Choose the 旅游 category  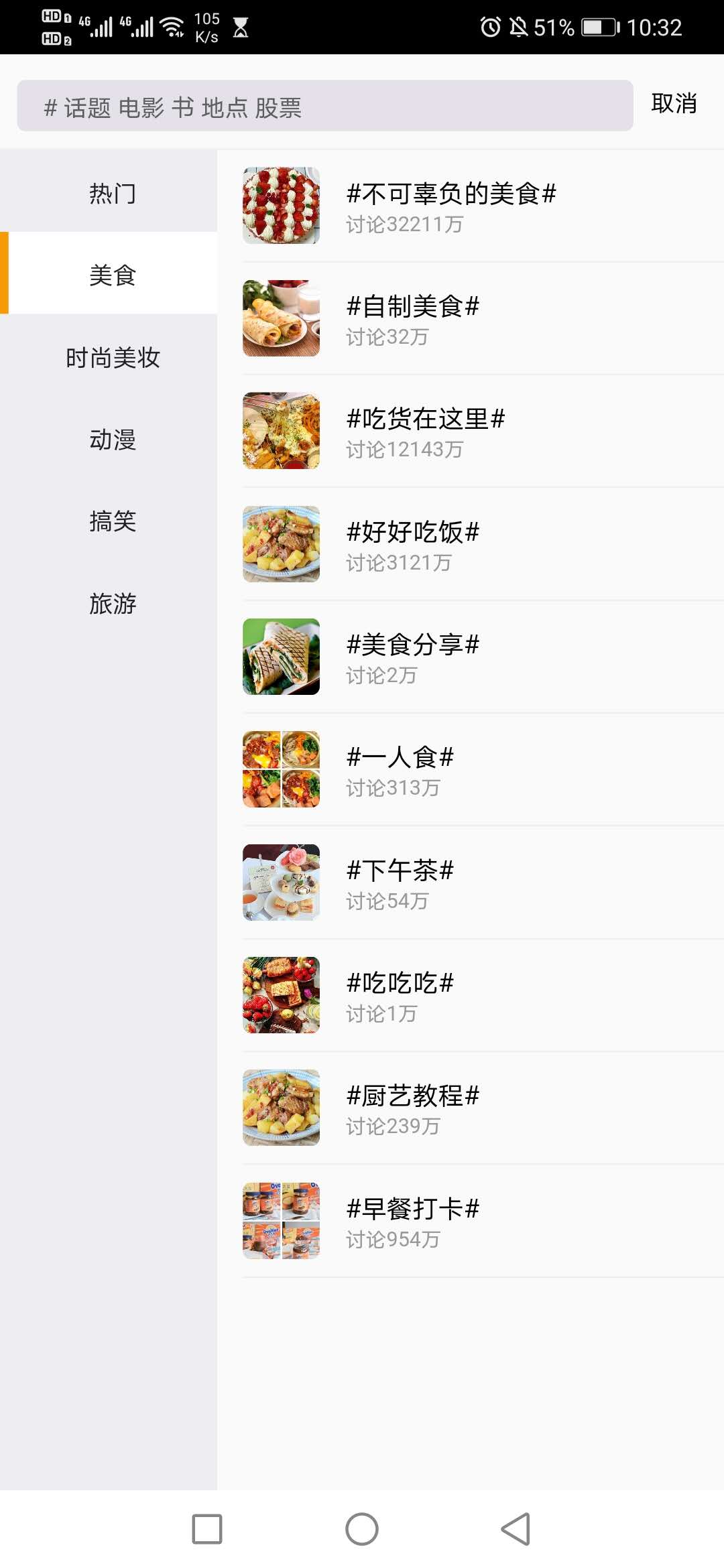(112, 603)
